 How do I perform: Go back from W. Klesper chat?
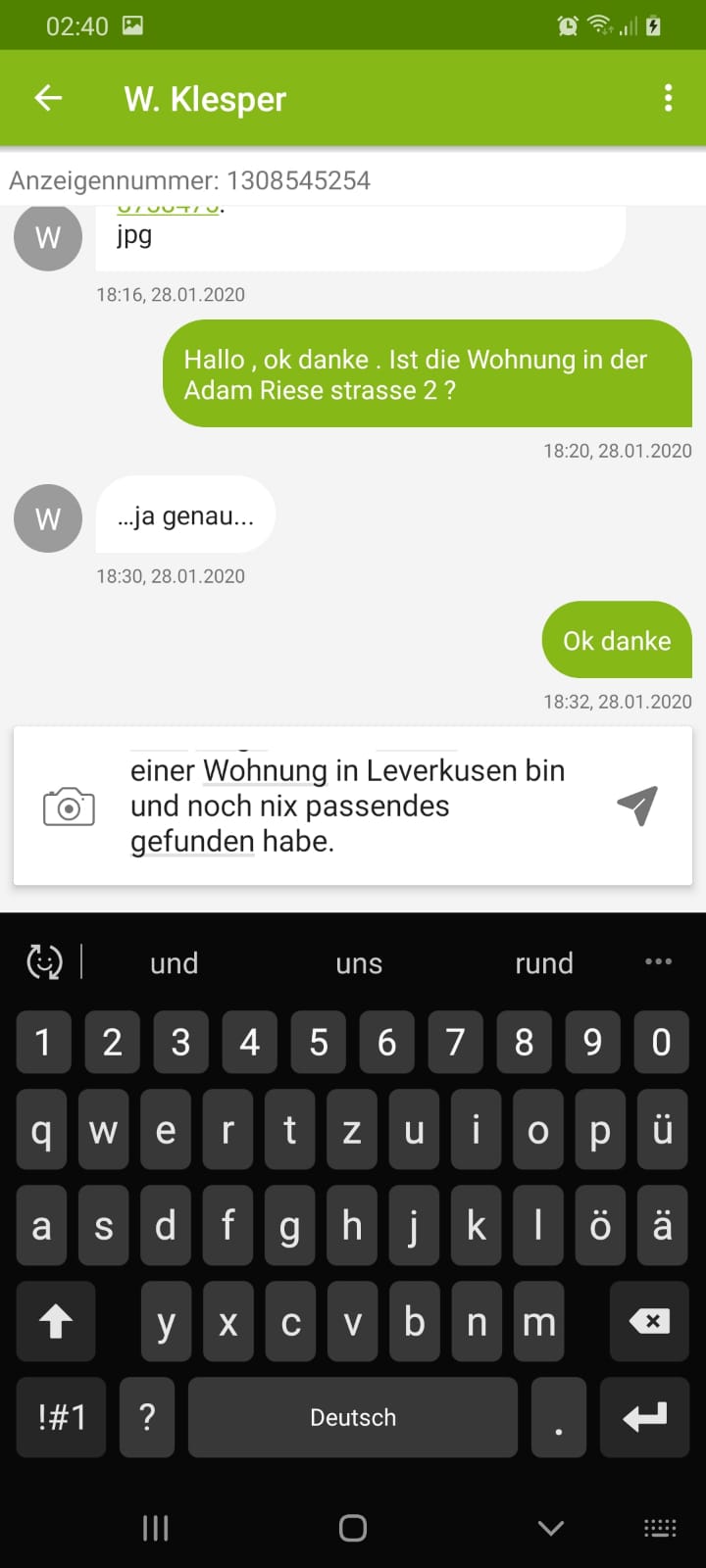click(x=48, y=98)
